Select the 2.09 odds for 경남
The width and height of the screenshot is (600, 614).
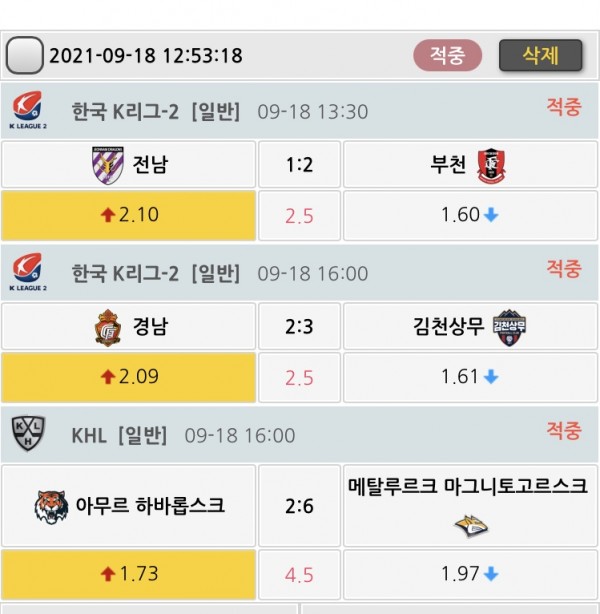coord(128,377)
